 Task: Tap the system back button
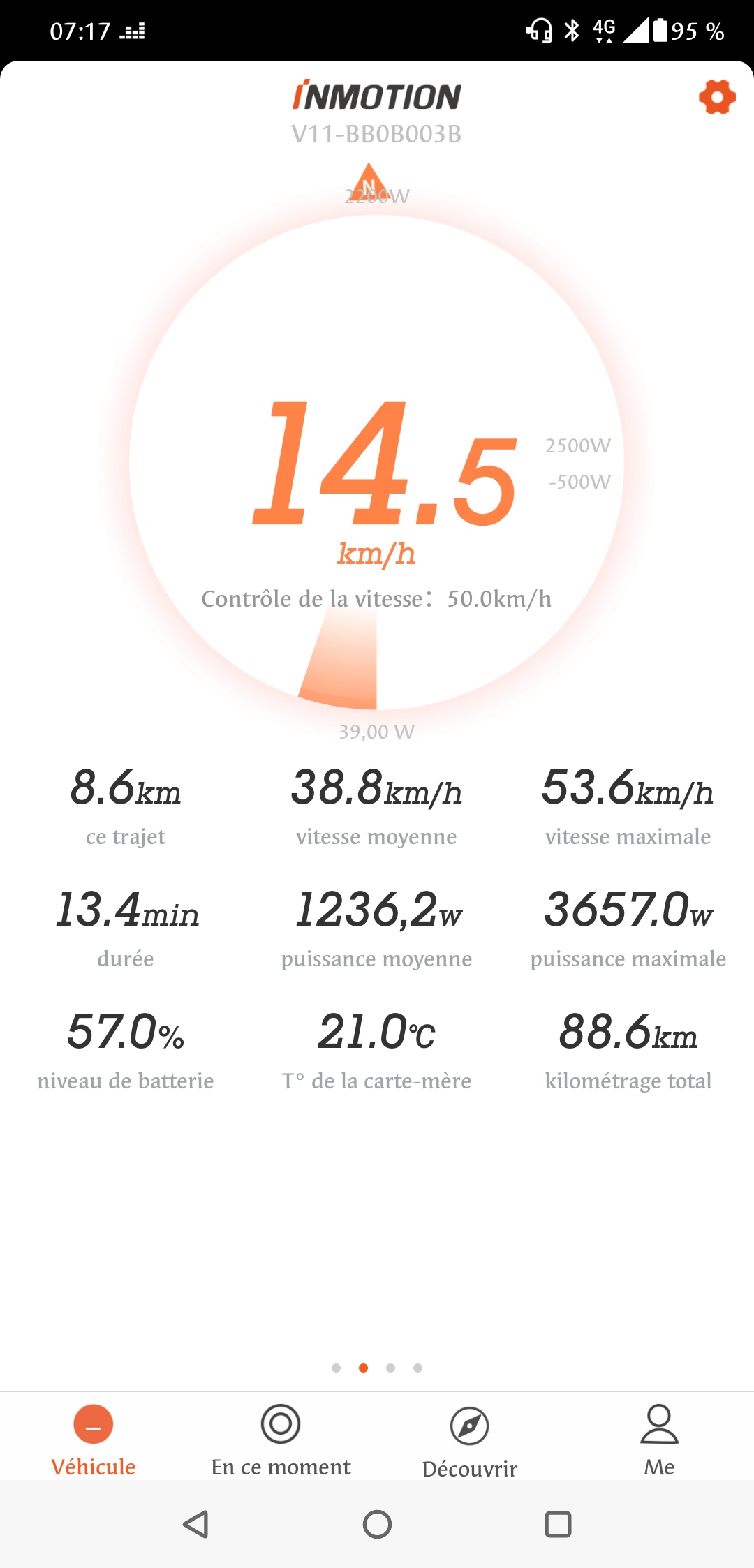[195, 1525]
